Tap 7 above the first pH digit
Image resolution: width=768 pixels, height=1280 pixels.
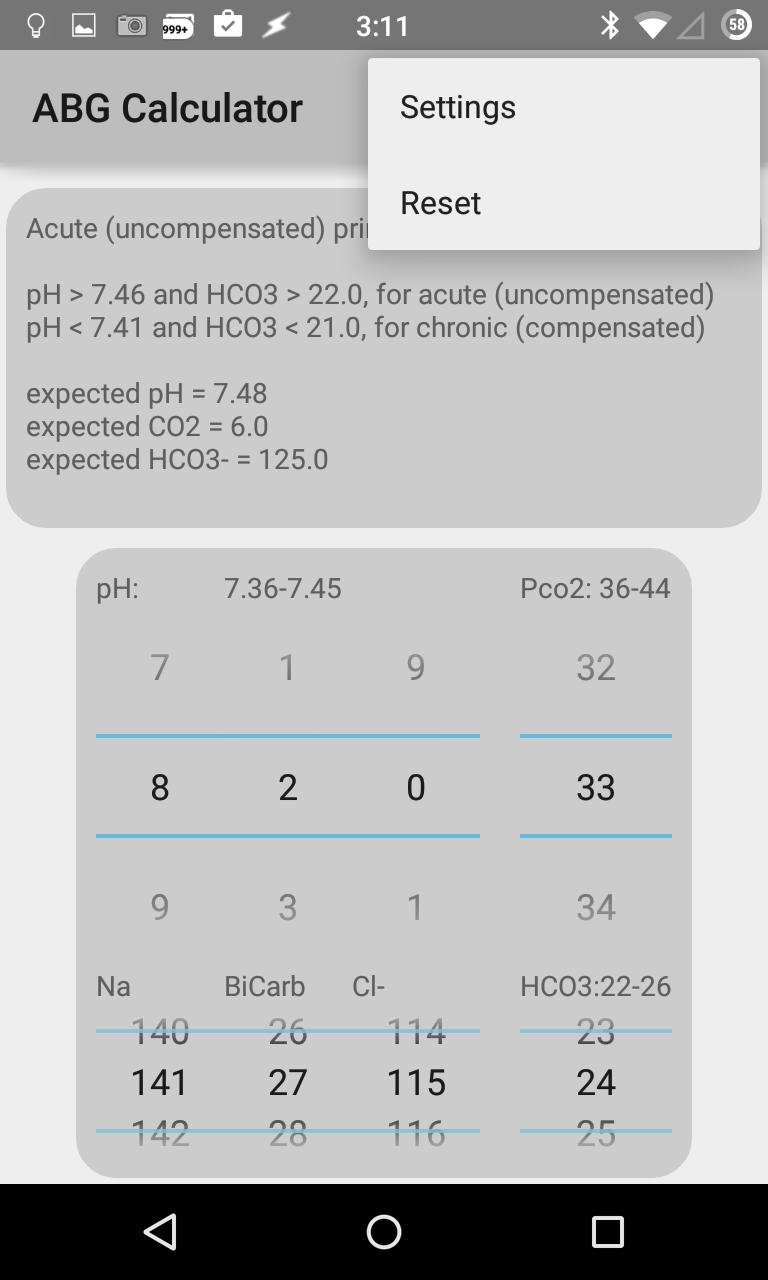click(160, 667)
